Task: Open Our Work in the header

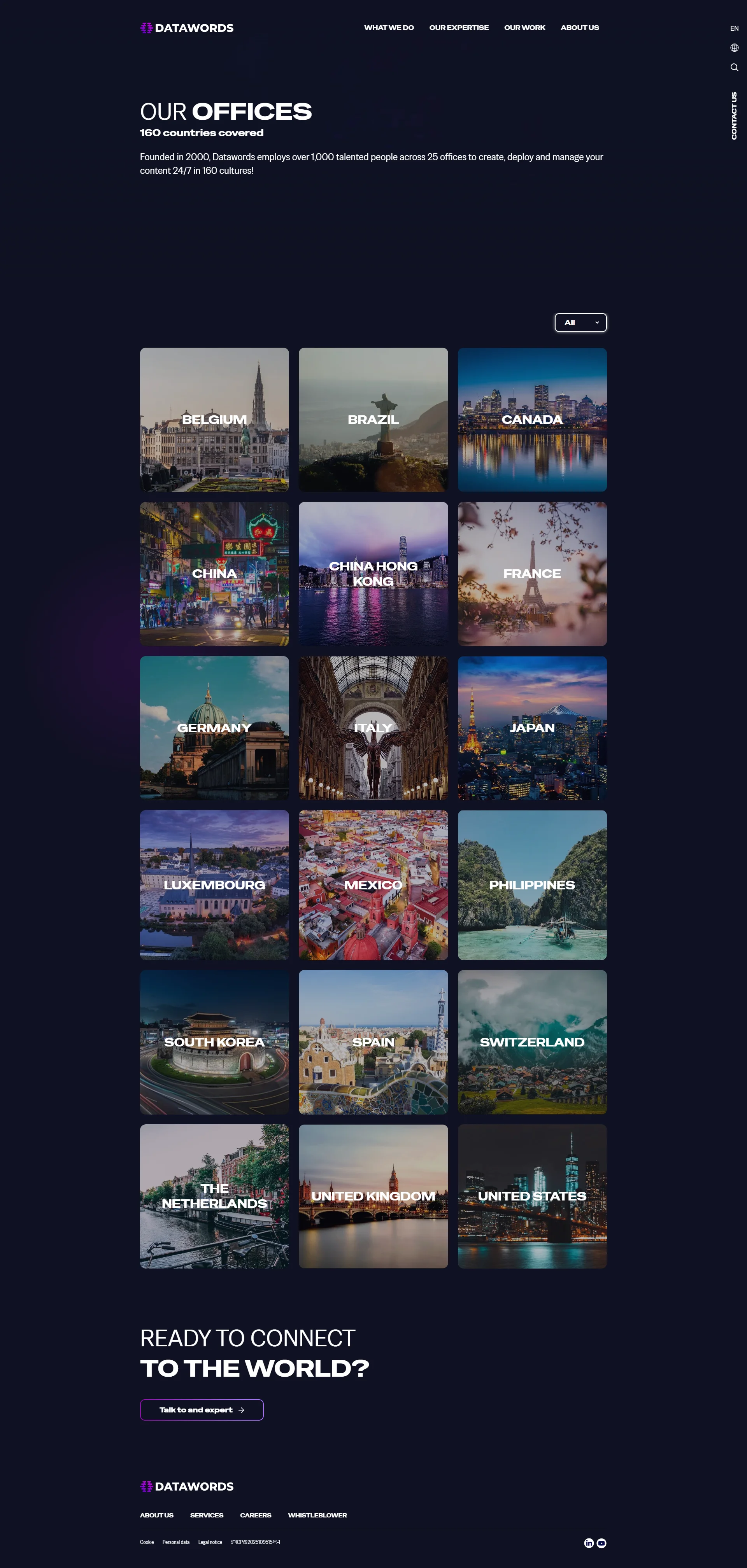Action: 524,28
